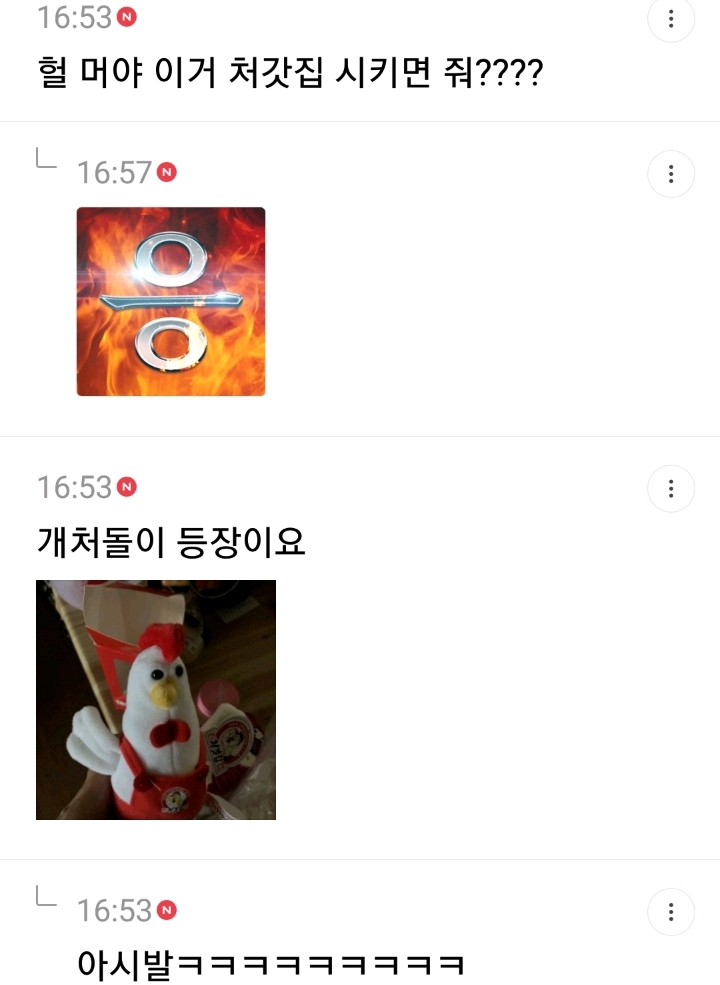This screenshot has width=720, height=985.
Task: Open options for the comment '헐 머야 이거 처갓집 시키면 줘????'
Action: (x=671, y=19)
